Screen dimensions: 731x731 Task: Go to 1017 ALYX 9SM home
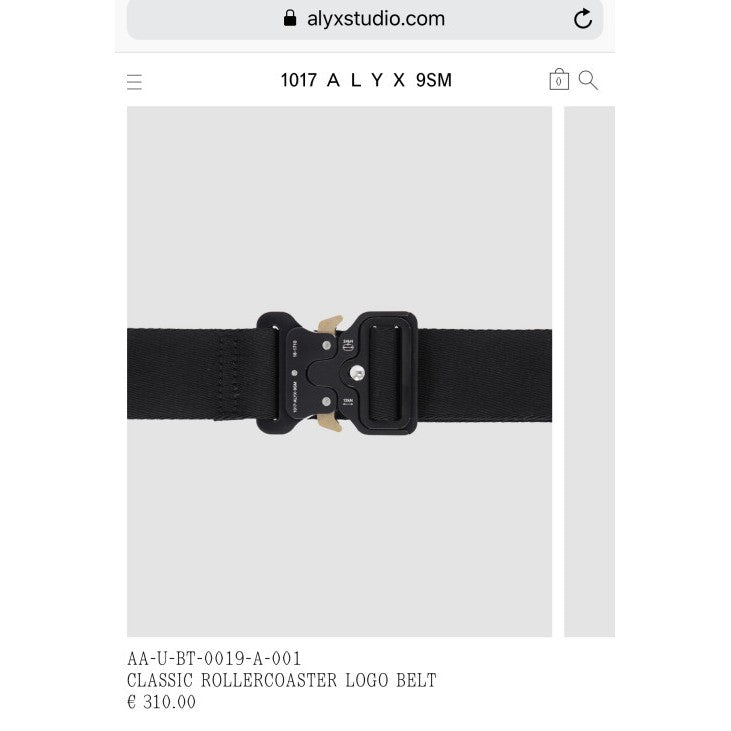(366, 81)
